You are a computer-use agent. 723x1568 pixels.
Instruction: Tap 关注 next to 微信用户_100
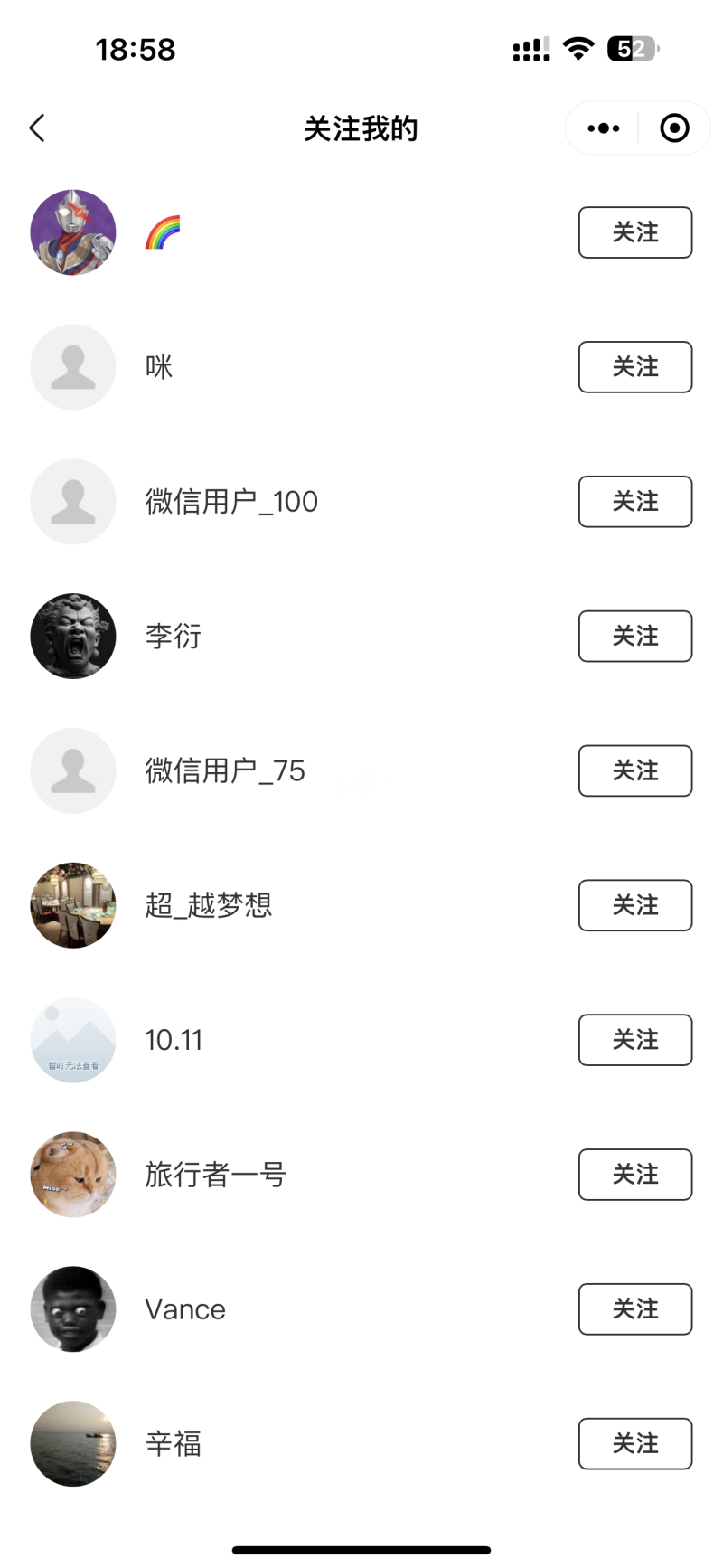coord(634,502)
